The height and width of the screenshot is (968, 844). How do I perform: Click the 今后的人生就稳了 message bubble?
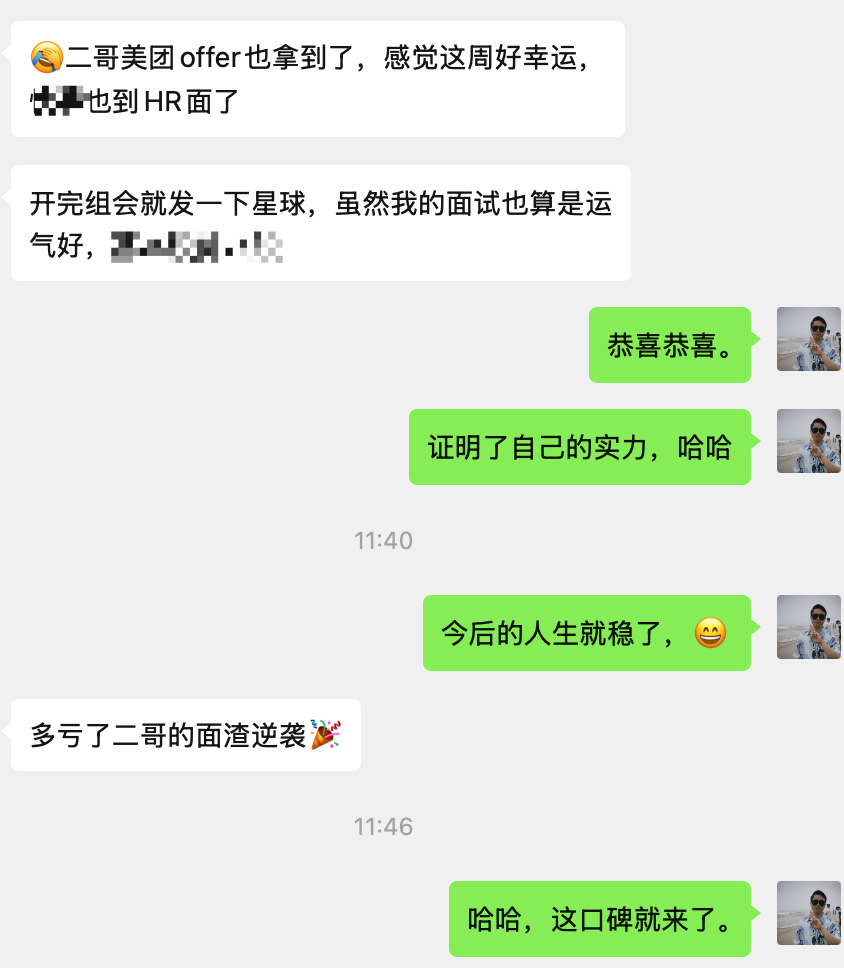[x=586, y=634]
